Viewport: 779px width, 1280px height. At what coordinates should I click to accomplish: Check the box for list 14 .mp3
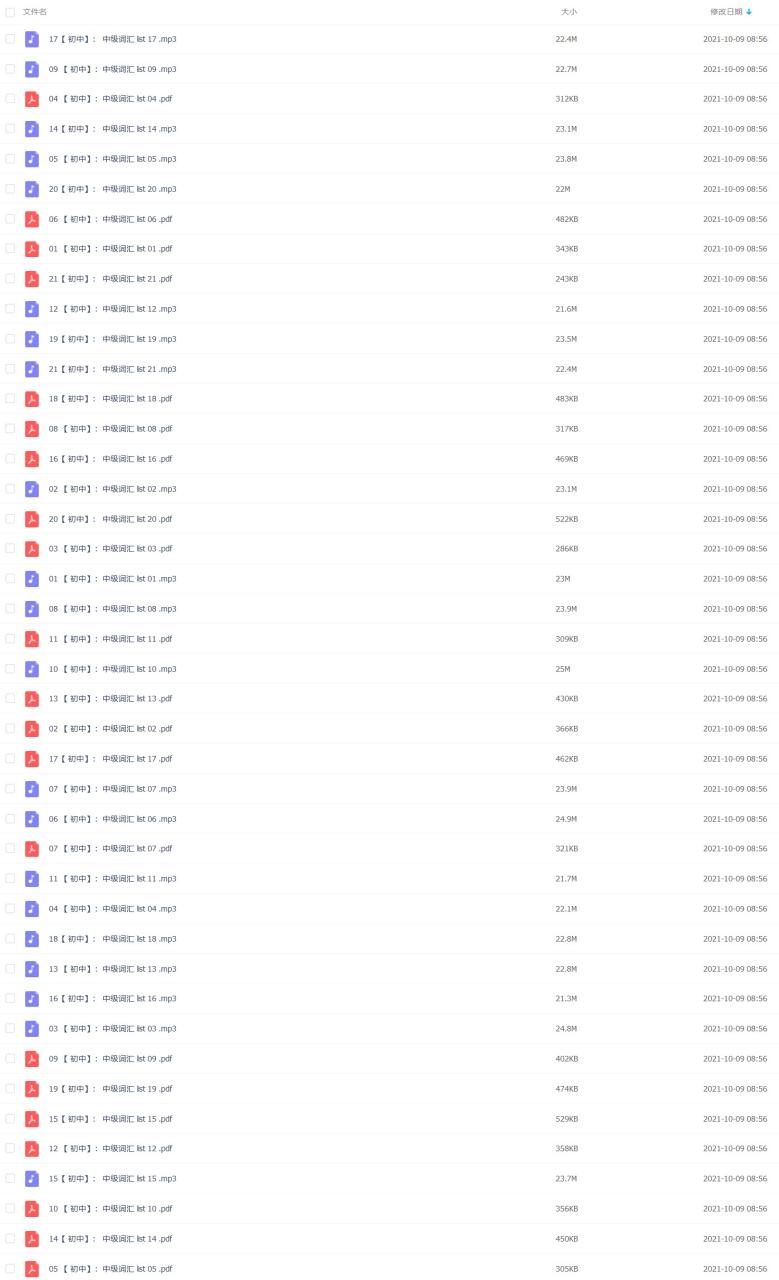(x=10, y=129)
